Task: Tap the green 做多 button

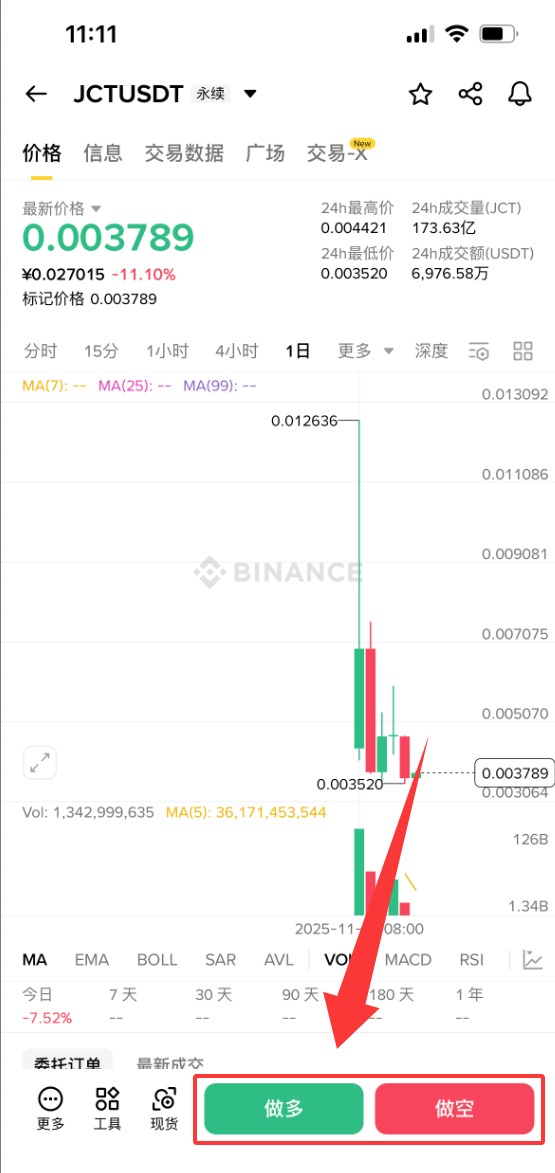Action: click(x=284, y=1109)
